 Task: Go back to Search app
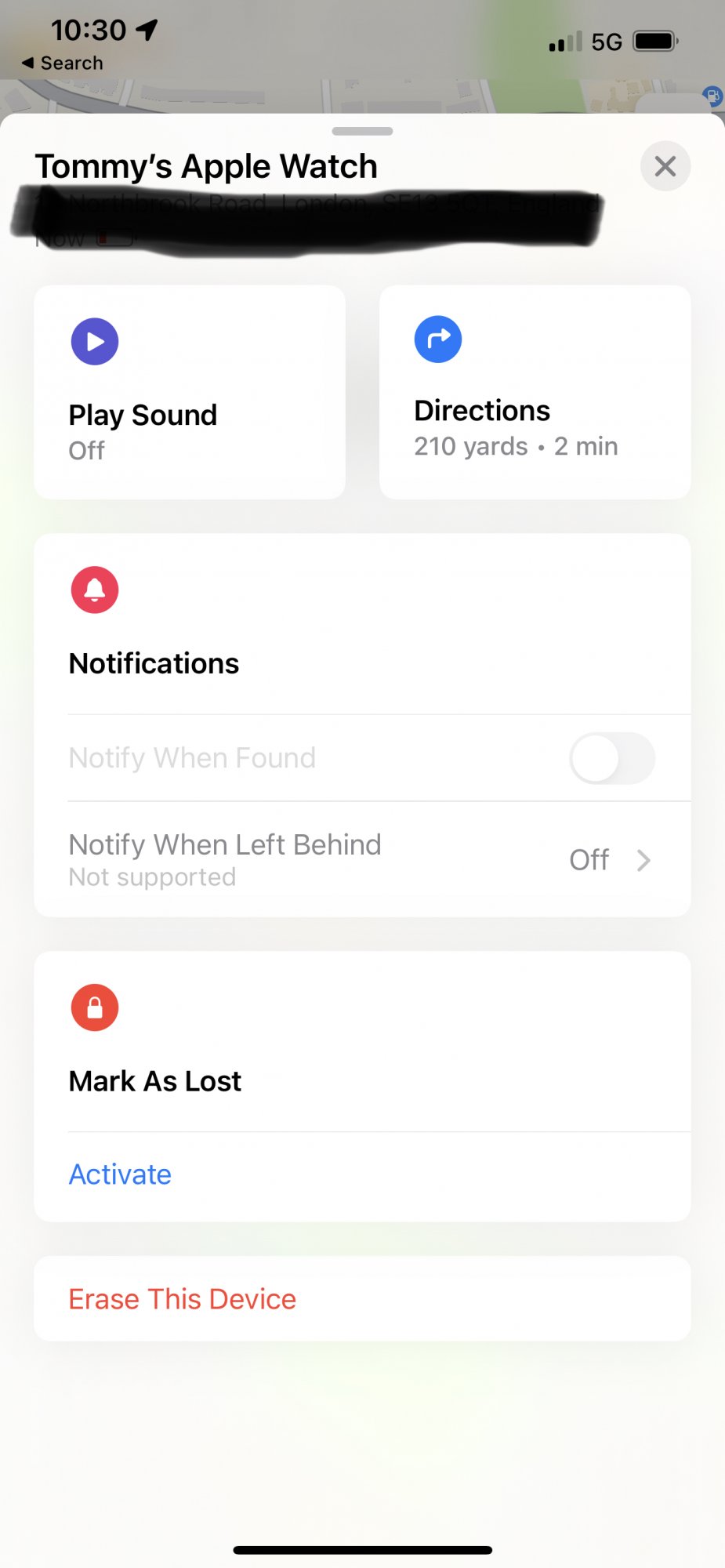point(62,63)
